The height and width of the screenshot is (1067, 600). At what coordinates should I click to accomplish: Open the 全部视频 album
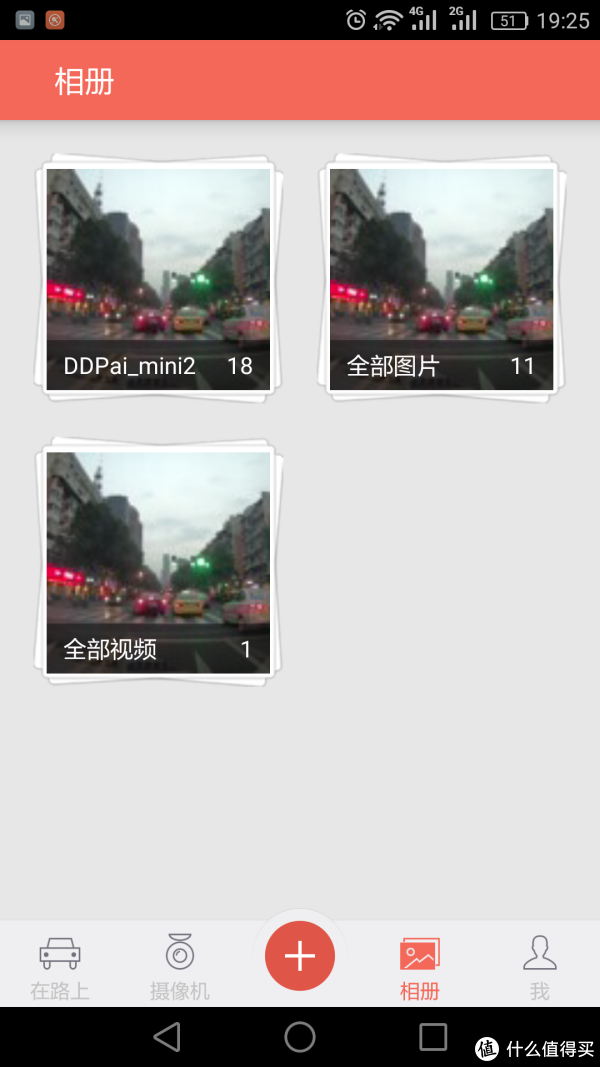coord(158,562)
